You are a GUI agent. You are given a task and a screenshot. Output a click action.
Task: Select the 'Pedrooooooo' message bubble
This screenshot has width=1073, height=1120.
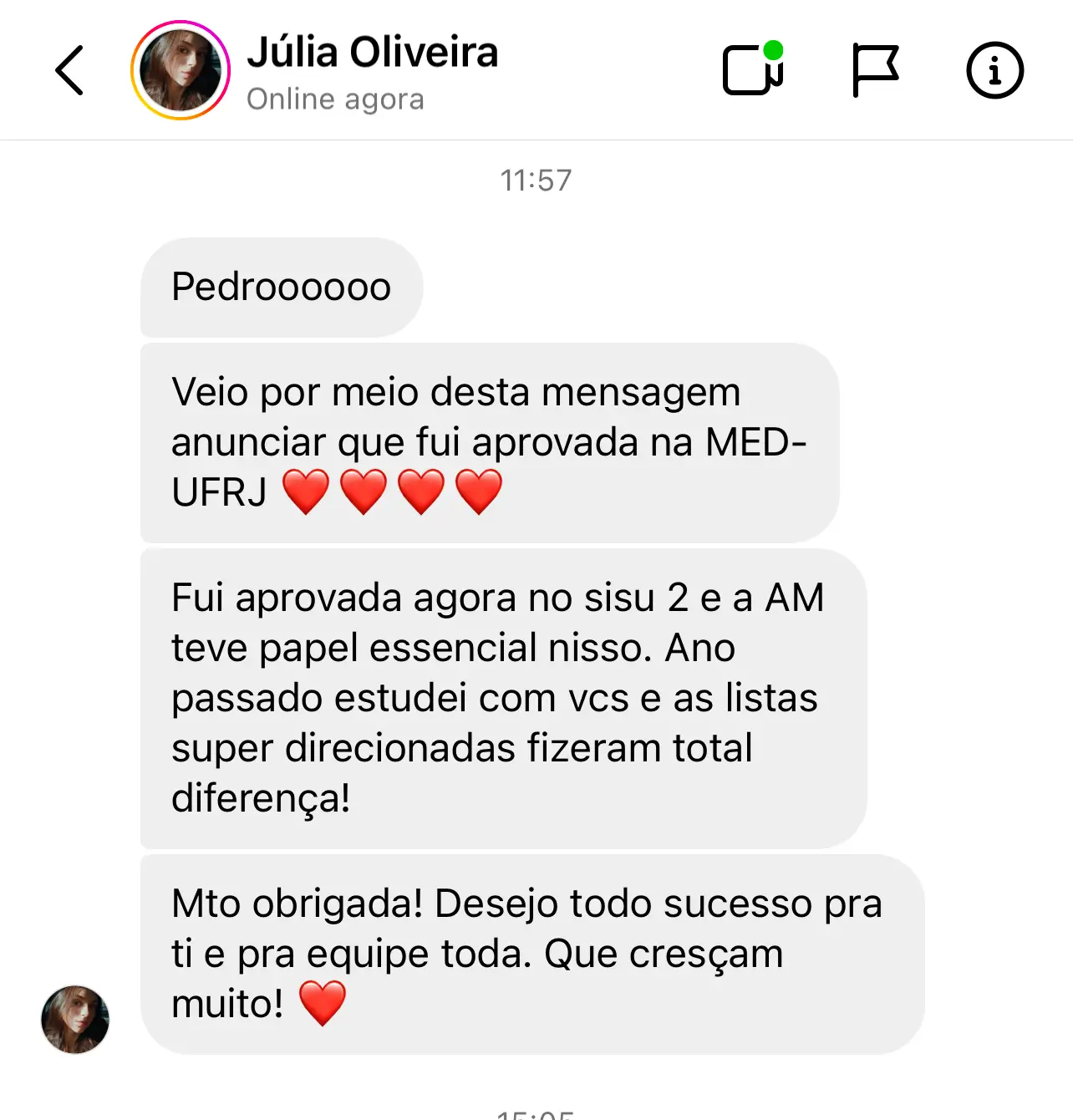coord(281,287)
